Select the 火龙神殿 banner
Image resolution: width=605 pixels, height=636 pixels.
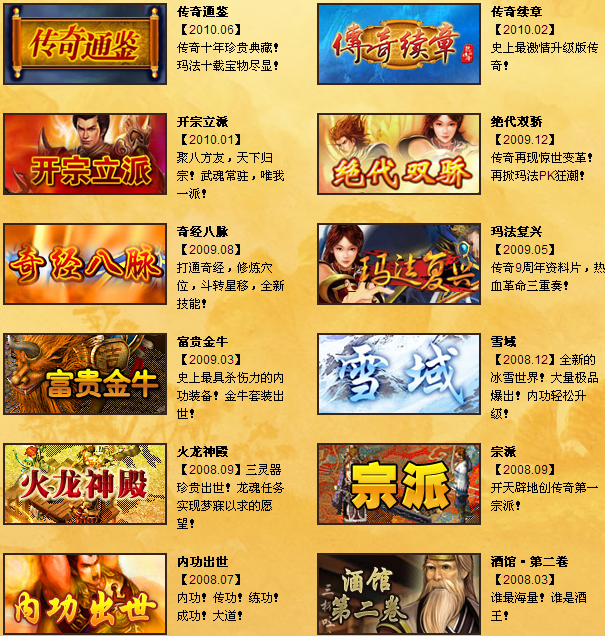[x=84, y=483]
